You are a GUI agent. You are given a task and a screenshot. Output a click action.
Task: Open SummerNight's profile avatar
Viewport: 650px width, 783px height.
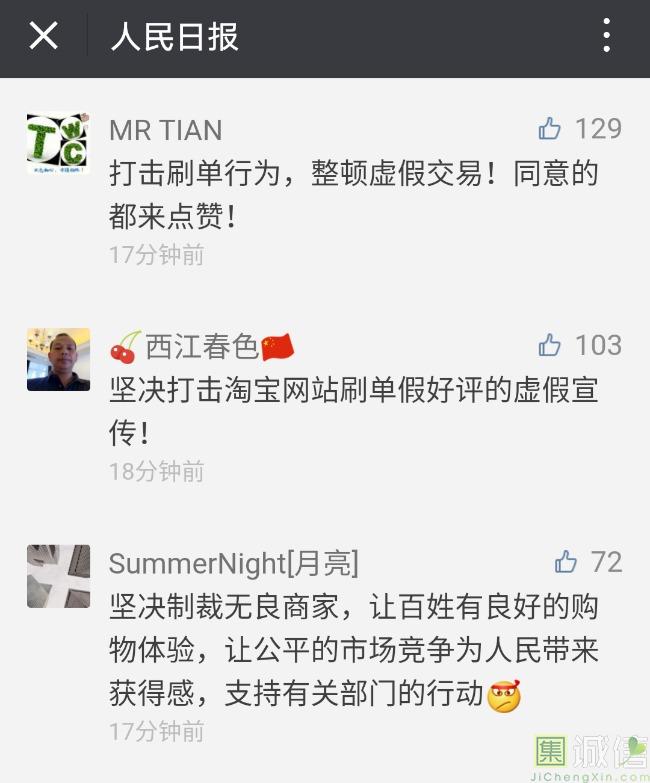[58, 576]
